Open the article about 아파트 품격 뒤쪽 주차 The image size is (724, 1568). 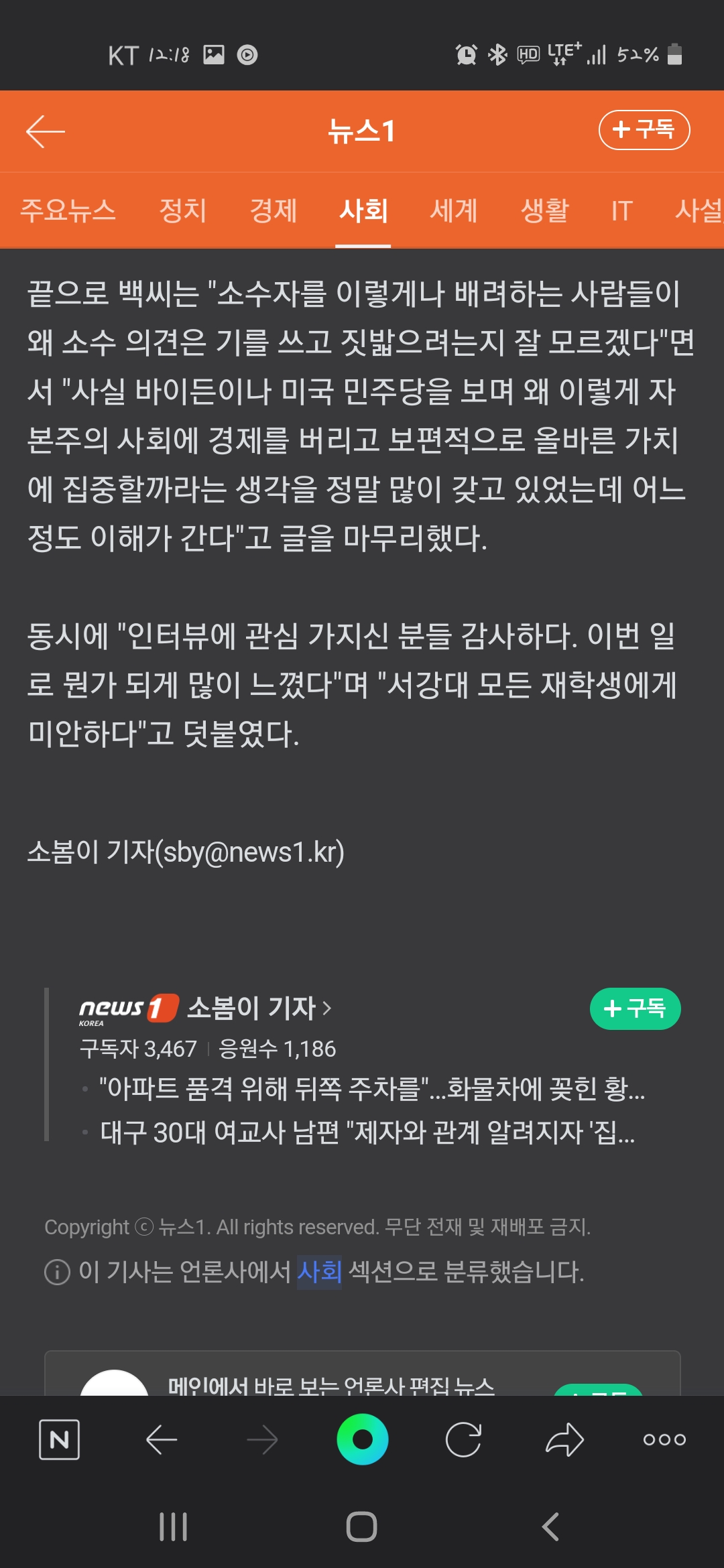pos(372,1089)
